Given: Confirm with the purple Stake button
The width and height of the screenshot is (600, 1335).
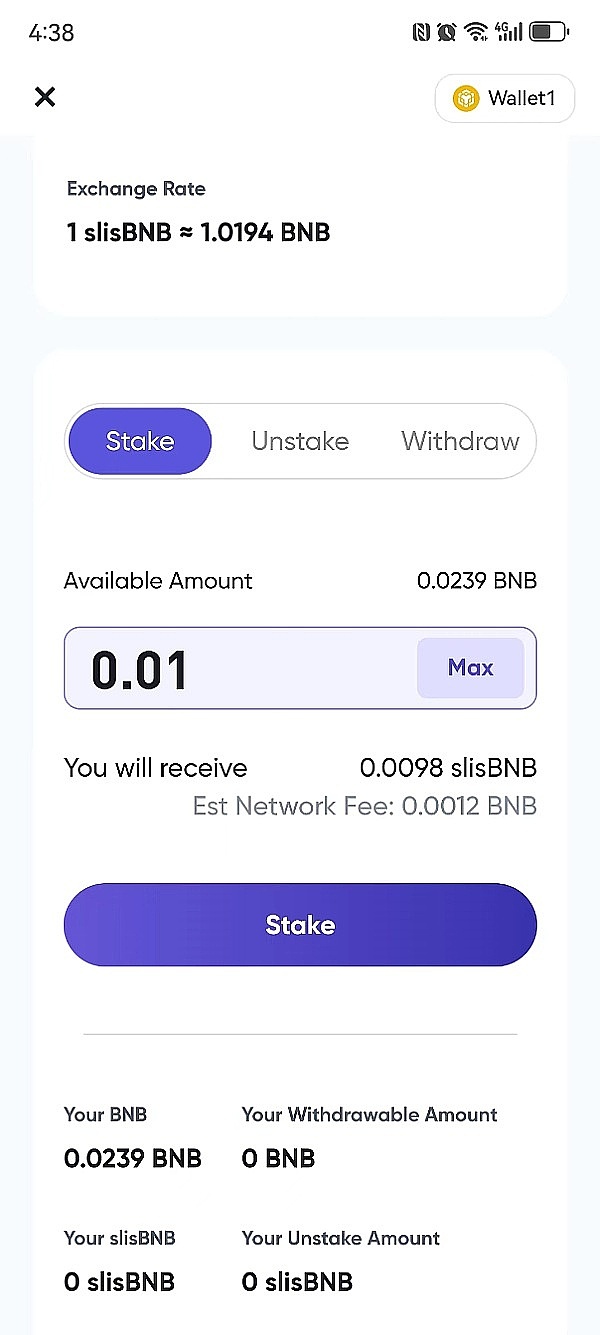Looking at the screenshot, I should click(300, 925).
